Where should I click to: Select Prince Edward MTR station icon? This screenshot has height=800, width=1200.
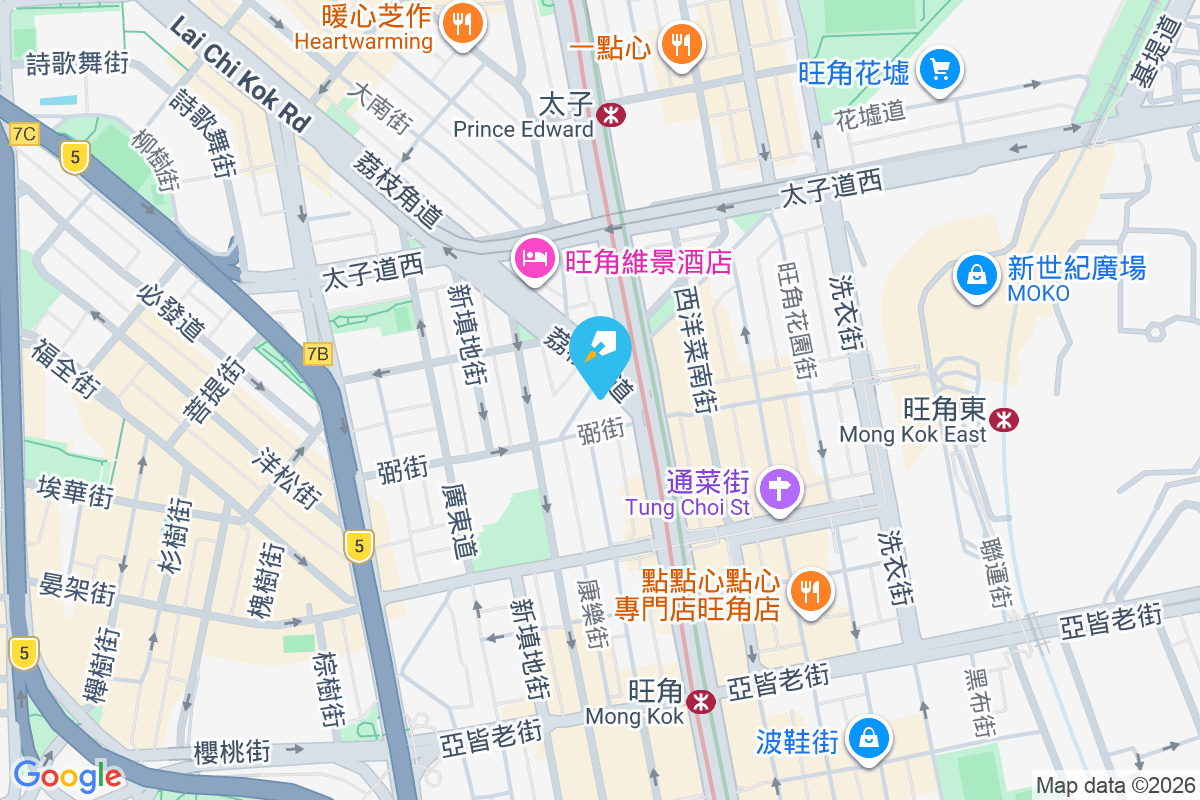[609, 116]
